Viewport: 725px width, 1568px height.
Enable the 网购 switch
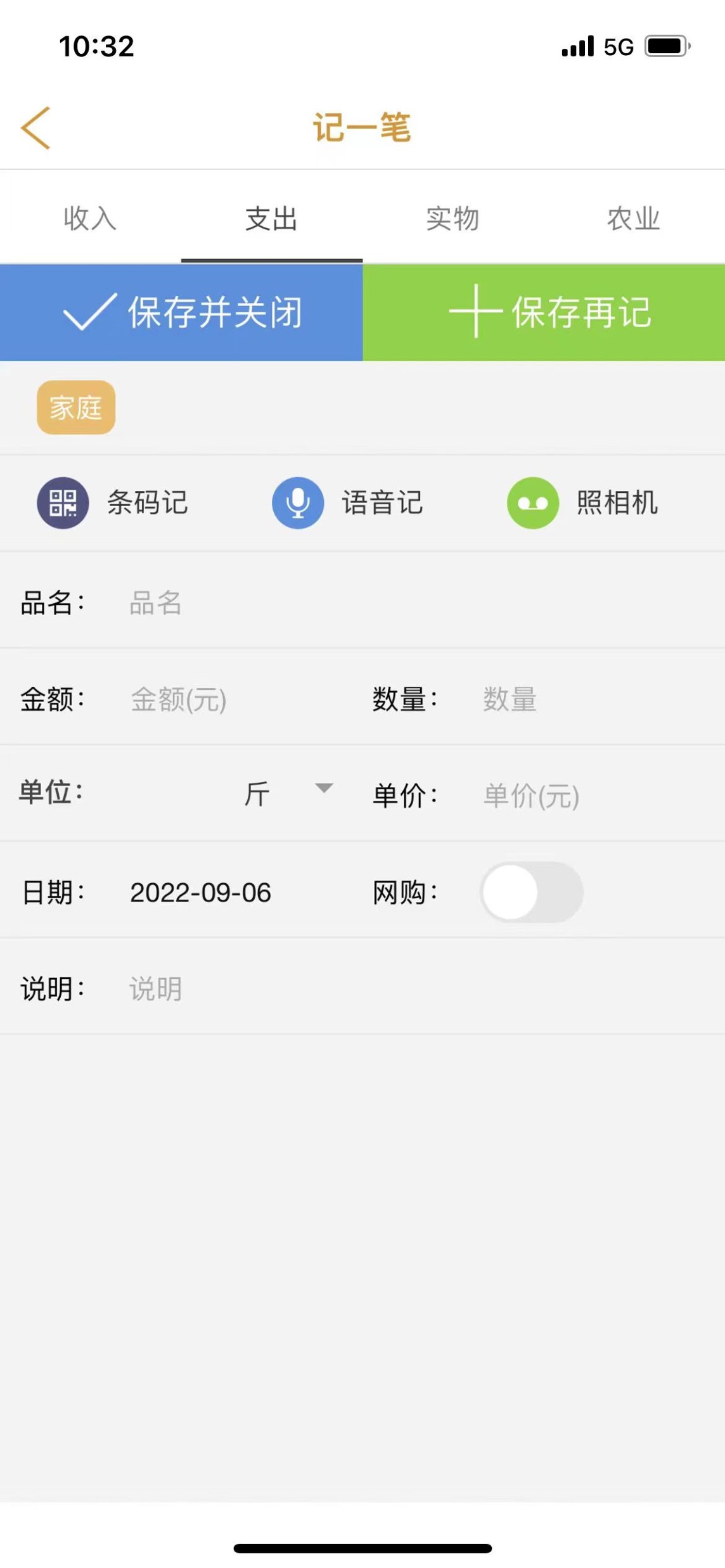click(531, 892)
